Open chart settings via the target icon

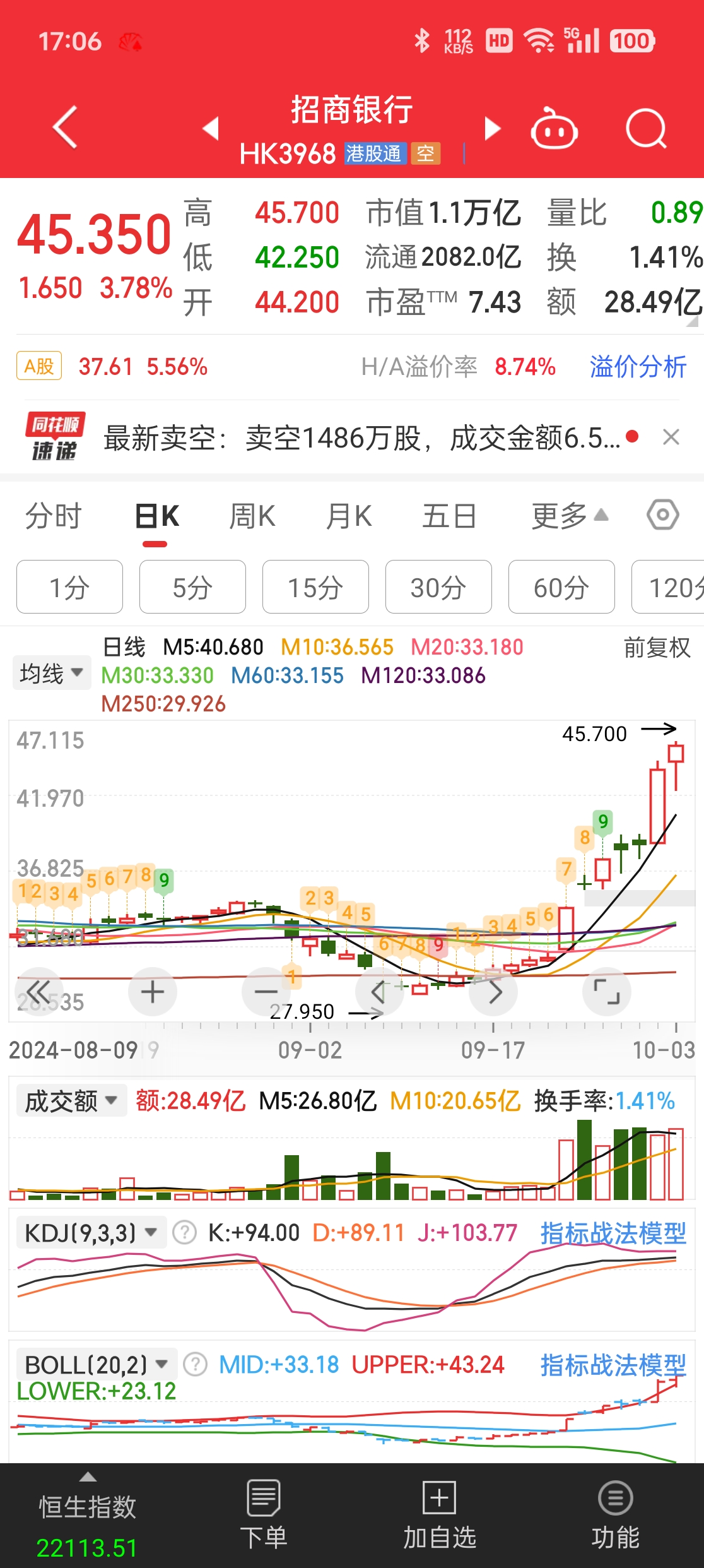tap(662, 515)
